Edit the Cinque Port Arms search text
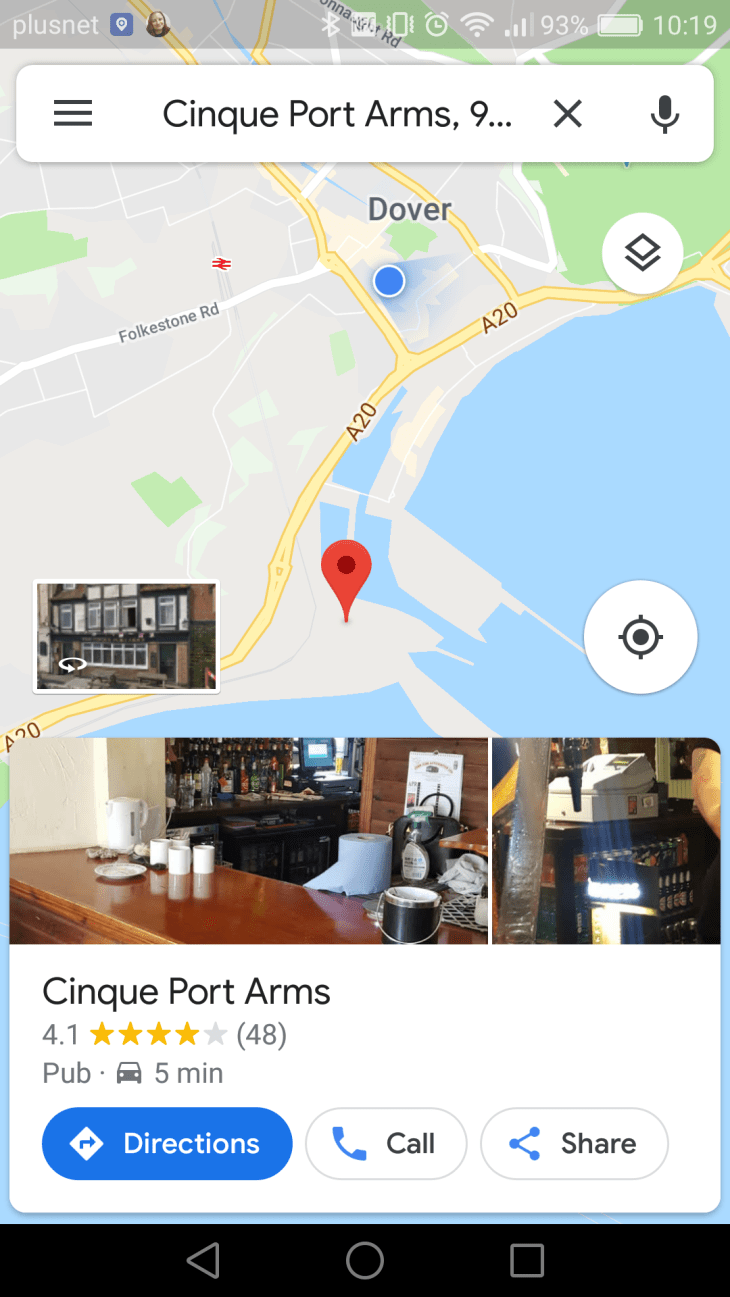The width and height of the screenshot is (730, 1297). [x=337, y=114]
